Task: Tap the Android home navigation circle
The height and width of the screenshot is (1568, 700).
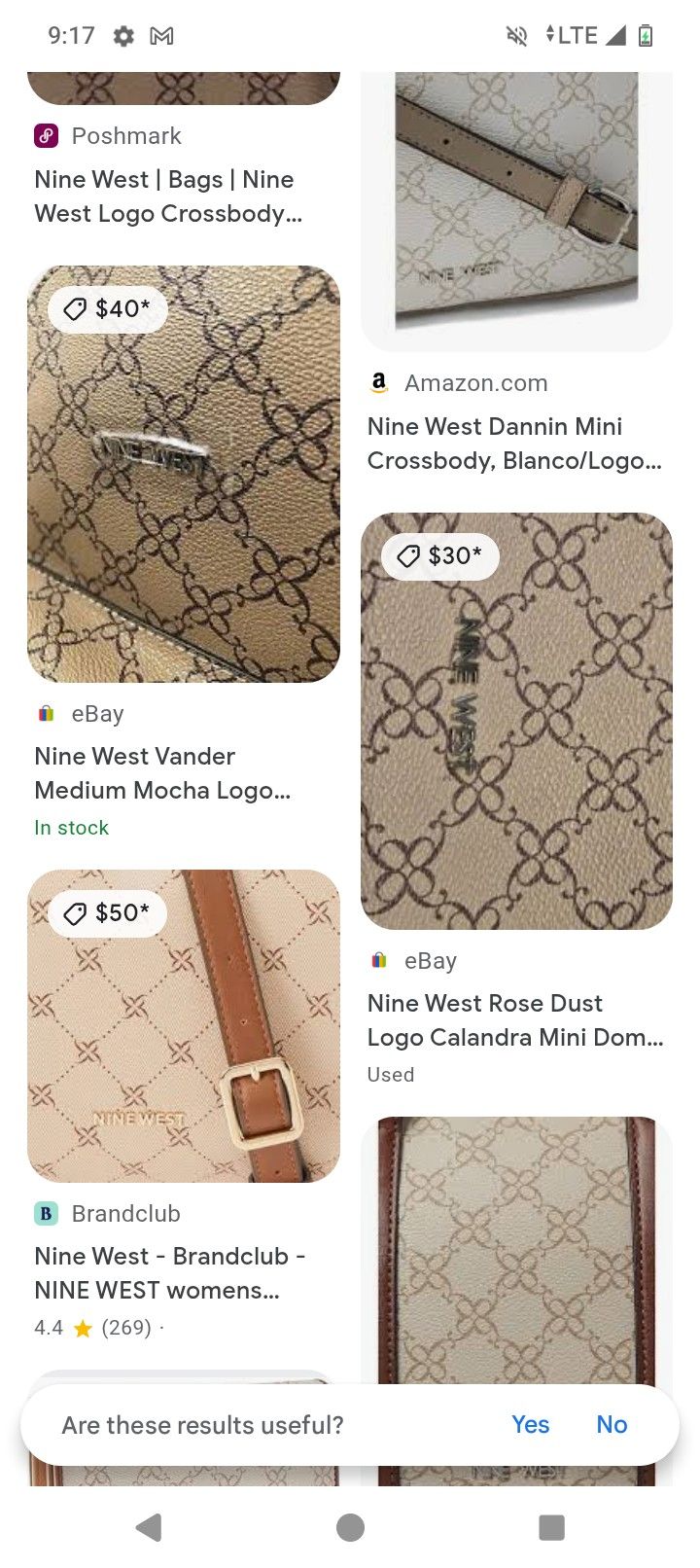Action: pos(349,1527)
